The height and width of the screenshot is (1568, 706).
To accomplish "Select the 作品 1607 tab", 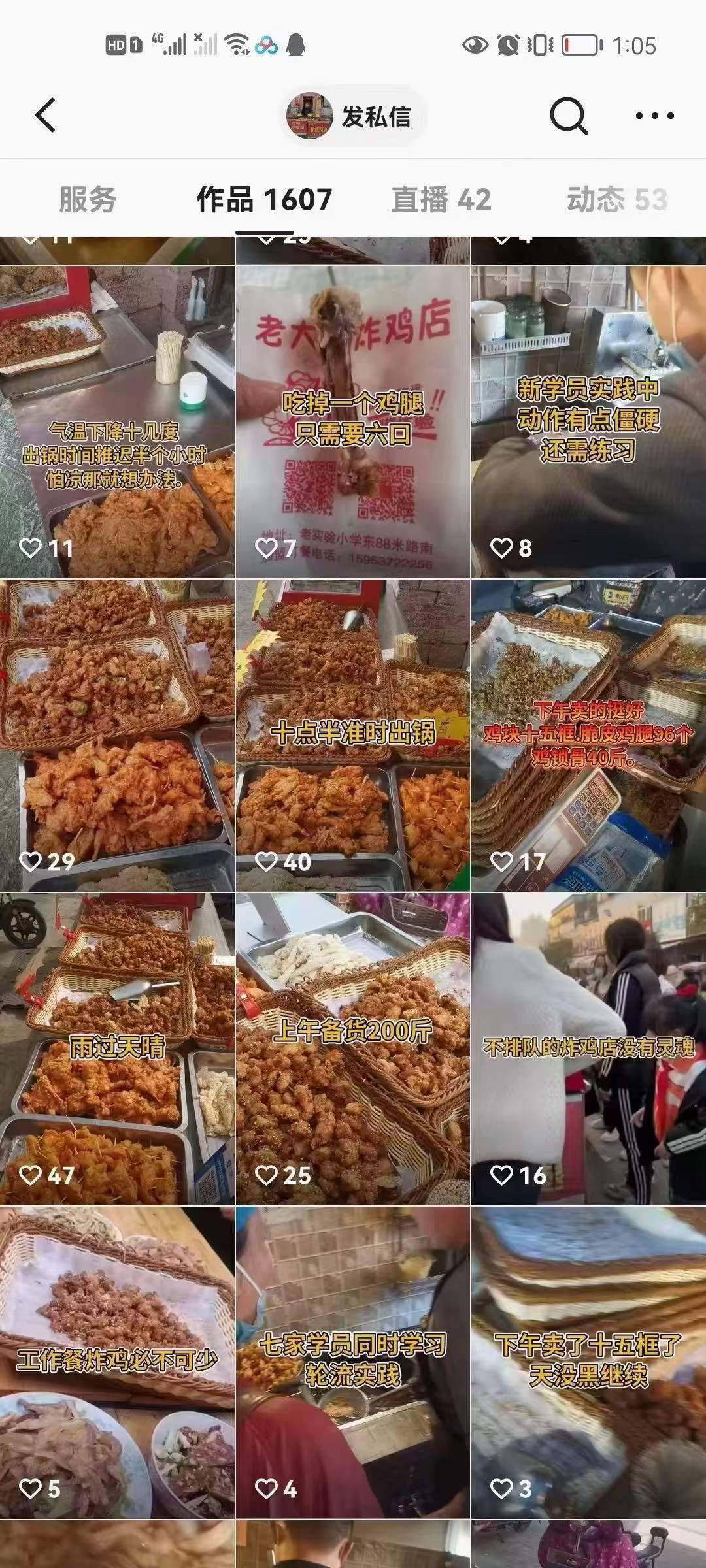I will [264, 199].
